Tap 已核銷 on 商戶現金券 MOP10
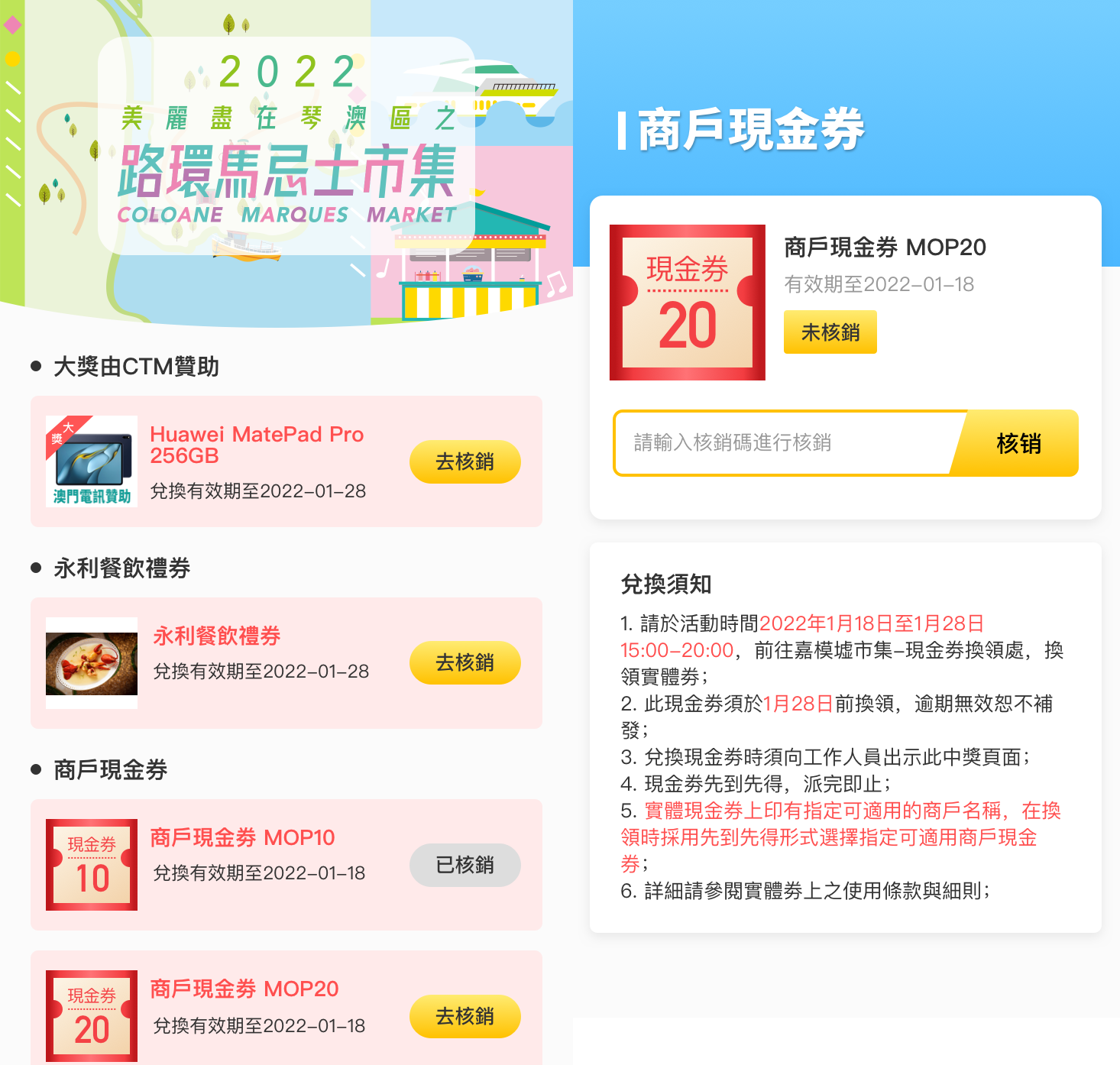This screenshot has height=1065, width=1120. (x=465, y=865)
